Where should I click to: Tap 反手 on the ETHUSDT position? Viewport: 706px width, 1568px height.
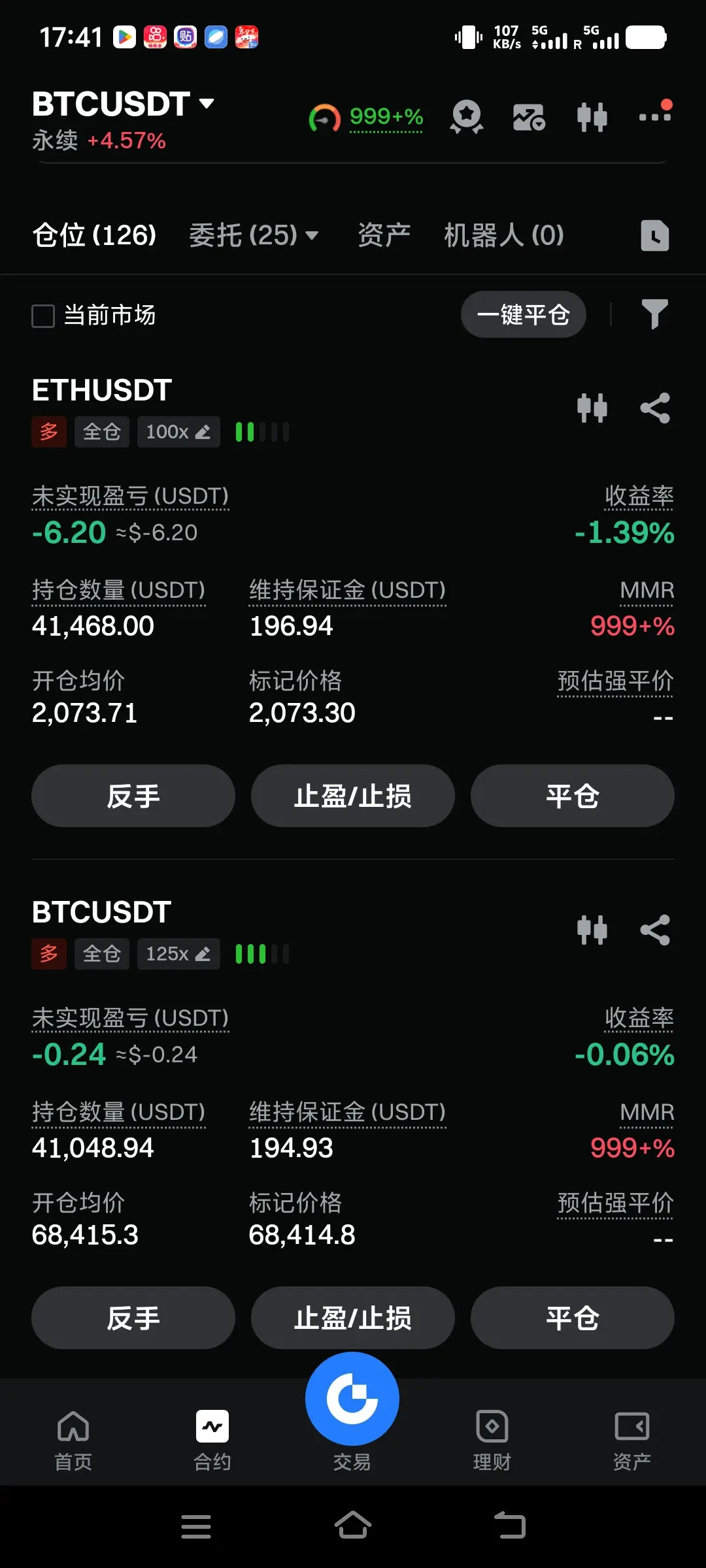coord(133,796)
